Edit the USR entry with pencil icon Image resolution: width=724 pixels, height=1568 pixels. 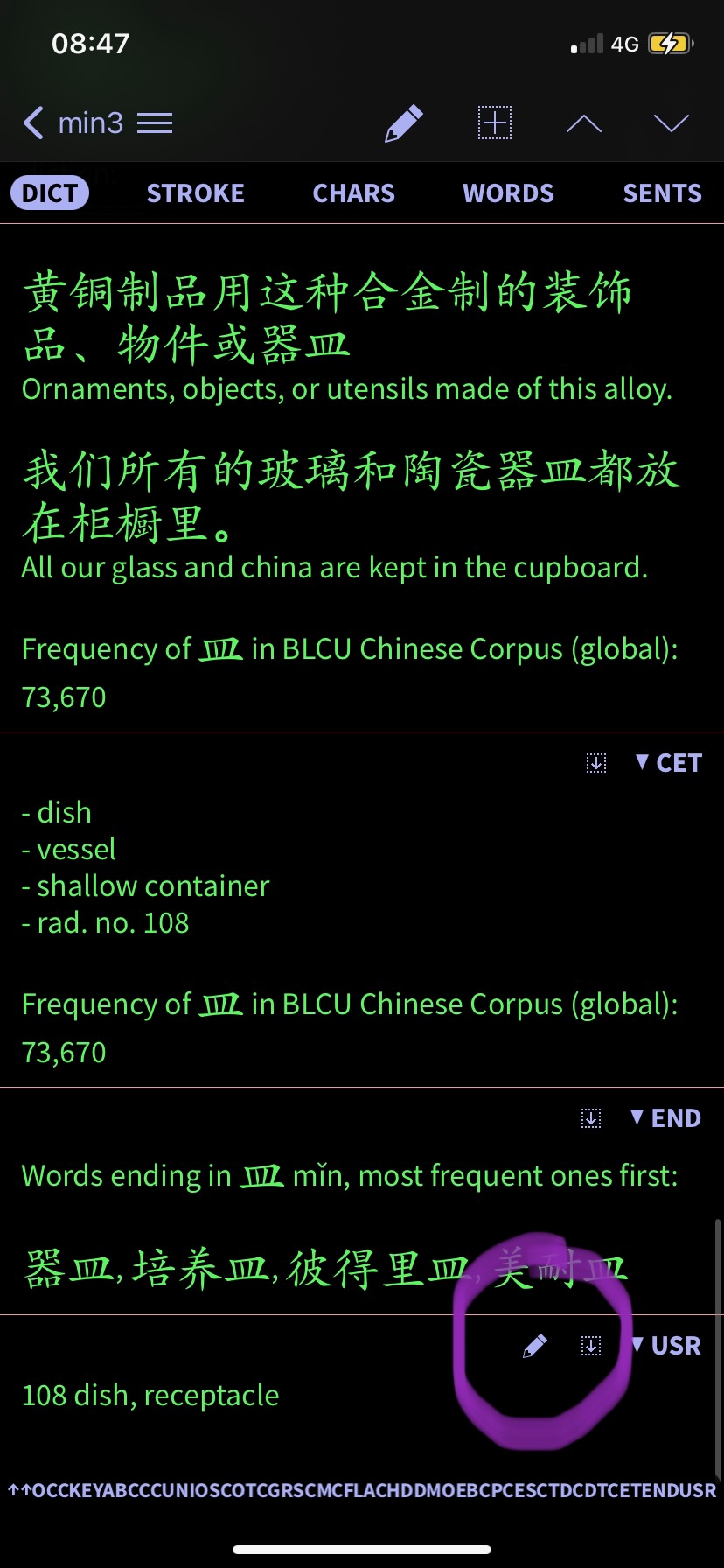click(535, 1346)
